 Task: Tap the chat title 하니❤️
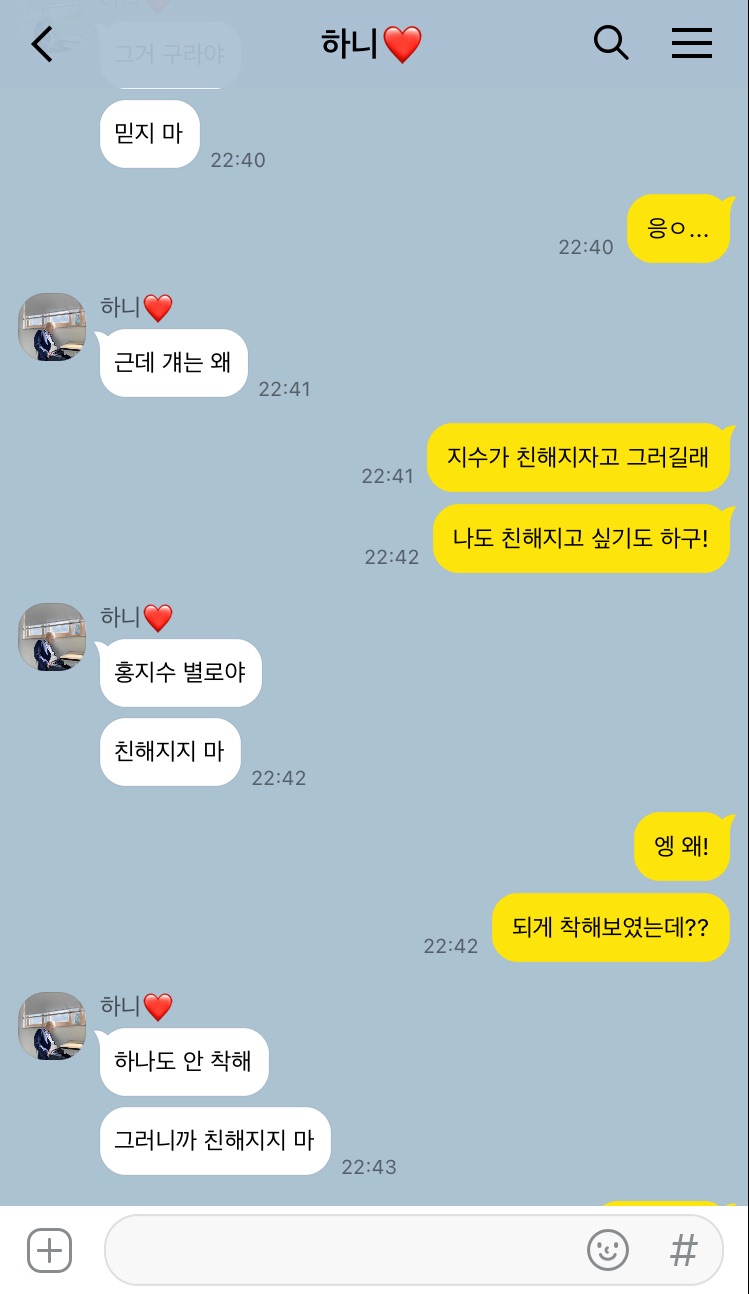pos(371,42)
